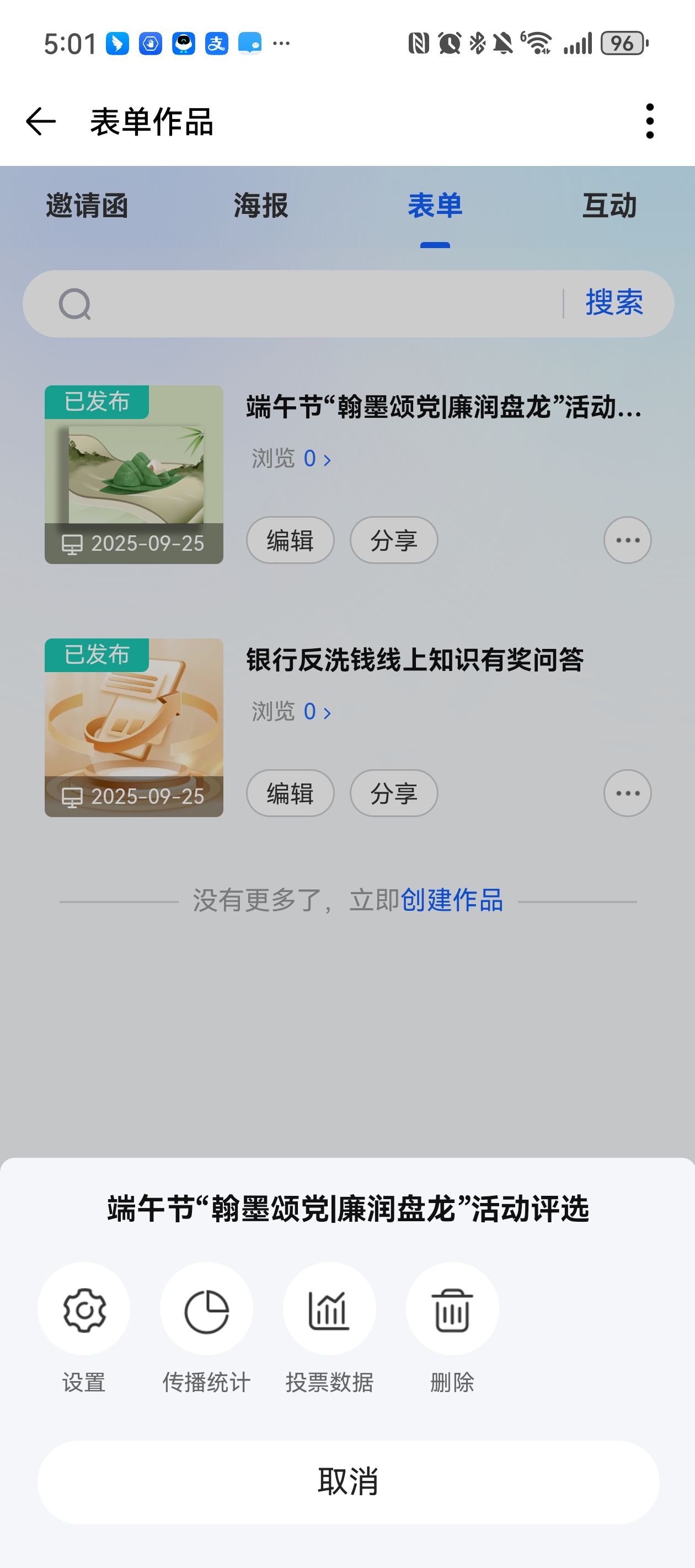Viewport: 695px width, 1568px height.
Task: Go back from 表单作品 page
Action: click(x=41, y=122)
